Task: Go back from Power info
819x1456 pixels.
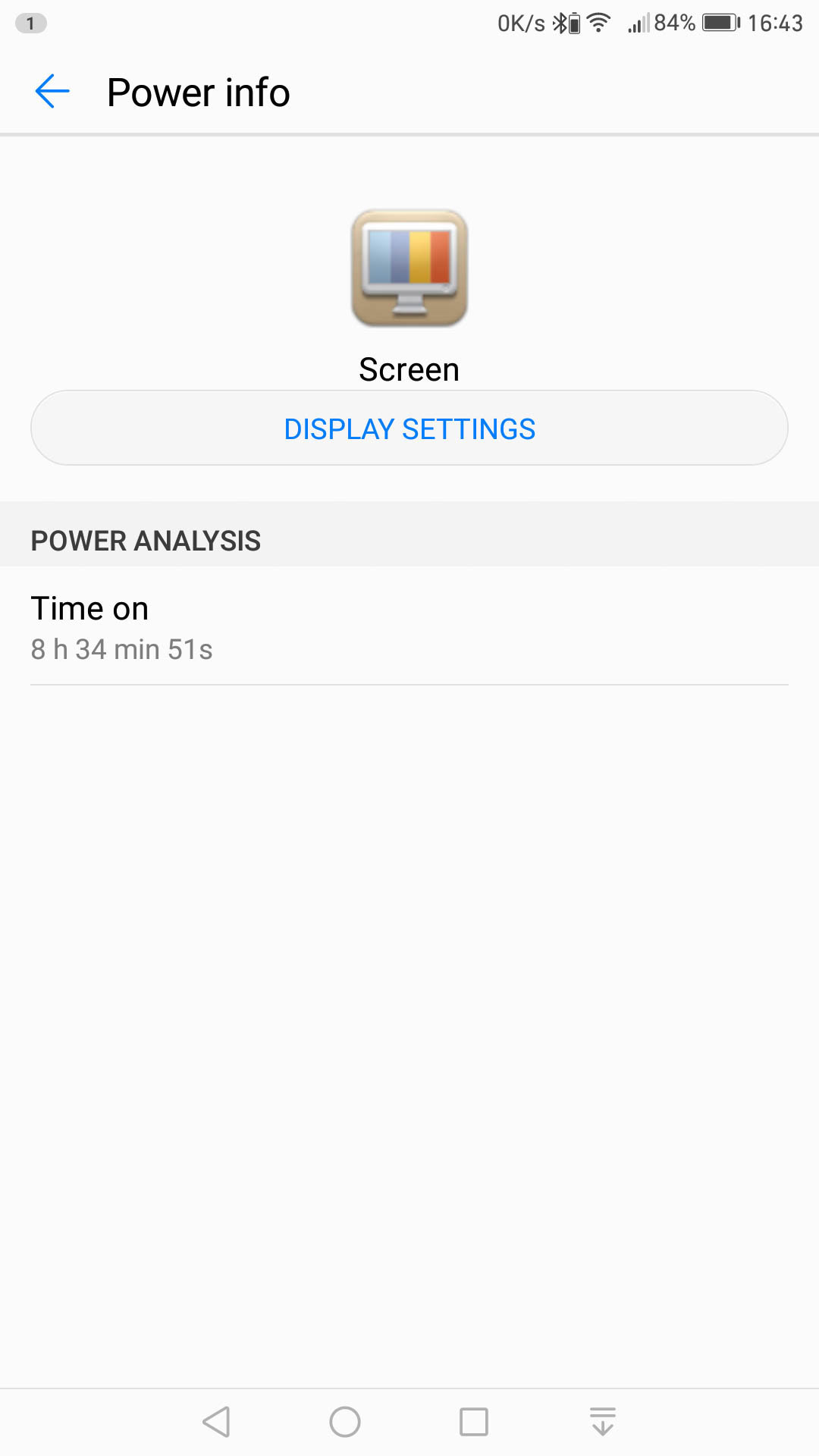Action: pyautogui.click(x=52, y=92)
